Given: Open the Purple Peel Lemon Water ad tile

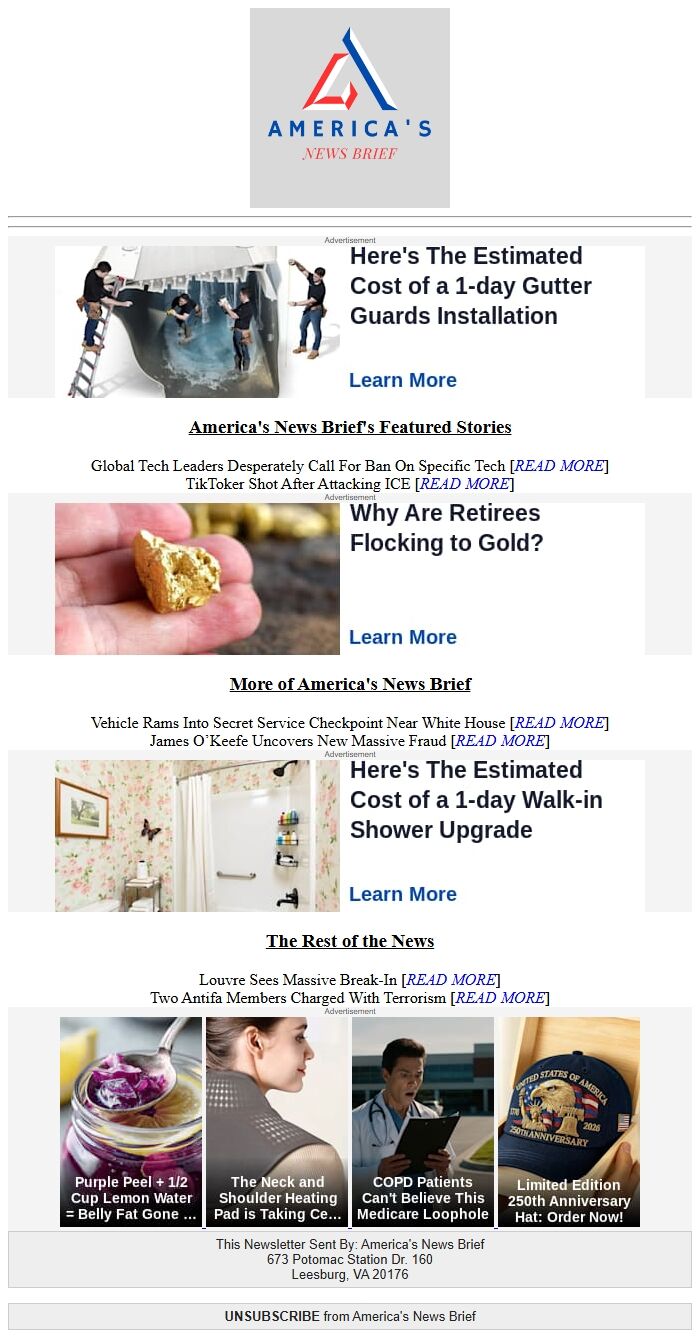Looking at the screenshot, I should (x=131, y=1121).
